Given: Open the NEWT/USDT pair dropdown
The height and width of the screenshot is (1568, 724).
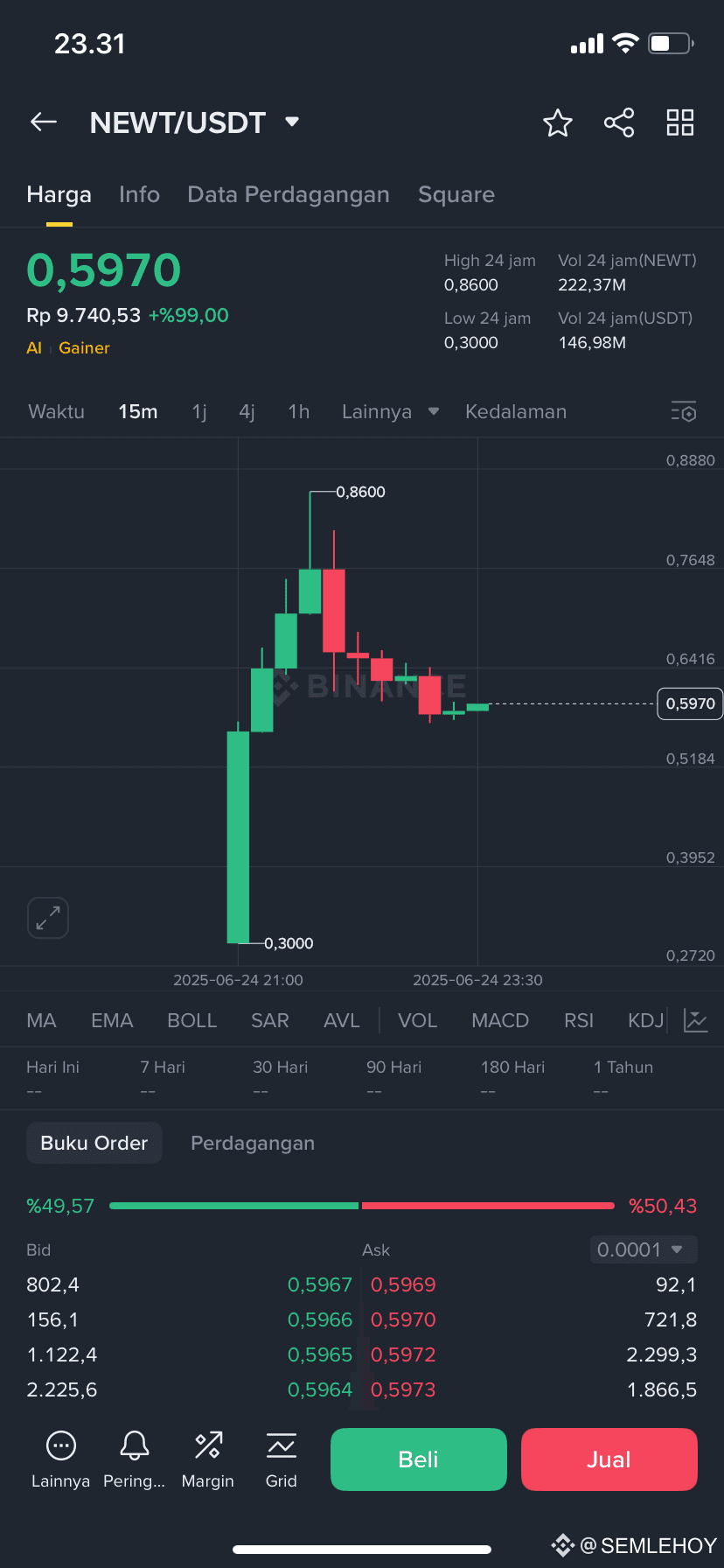Looking at the screenshot, I should [292, 122].
